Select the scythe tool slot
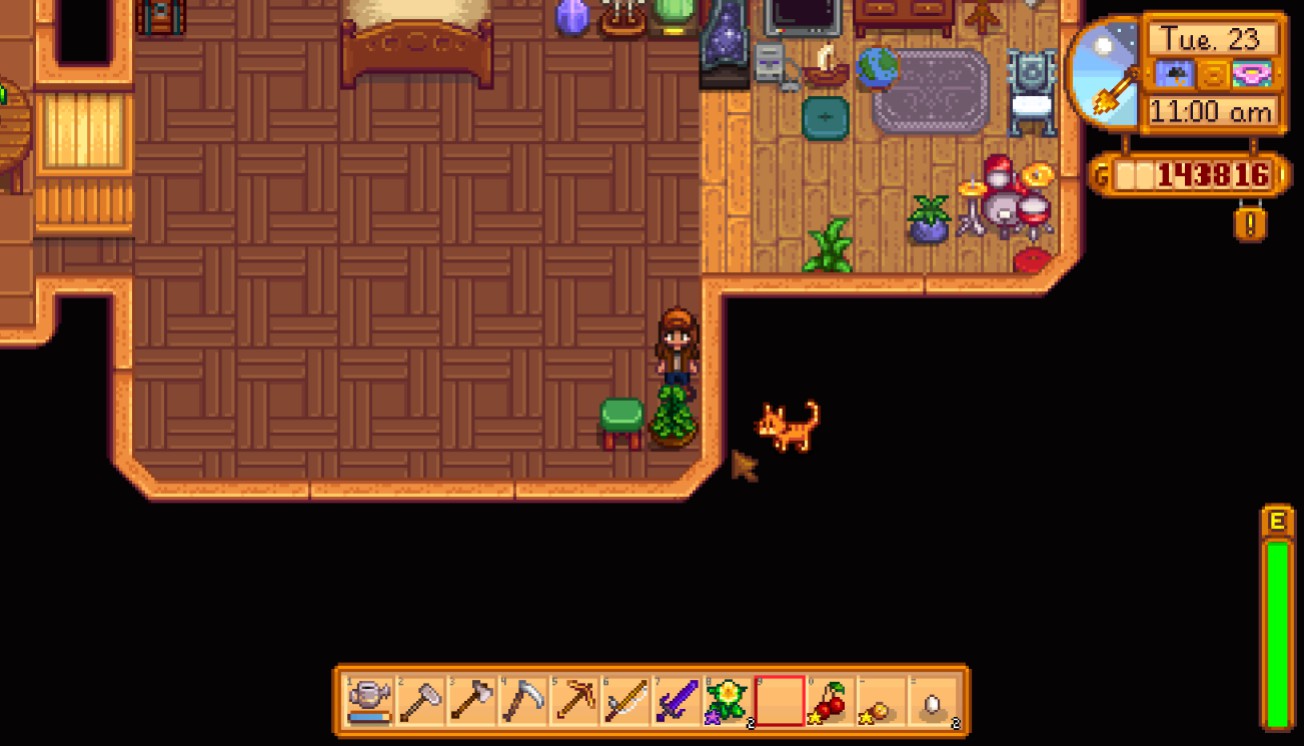The width and height of the screenshot is (1304, 746). [524, 700]
